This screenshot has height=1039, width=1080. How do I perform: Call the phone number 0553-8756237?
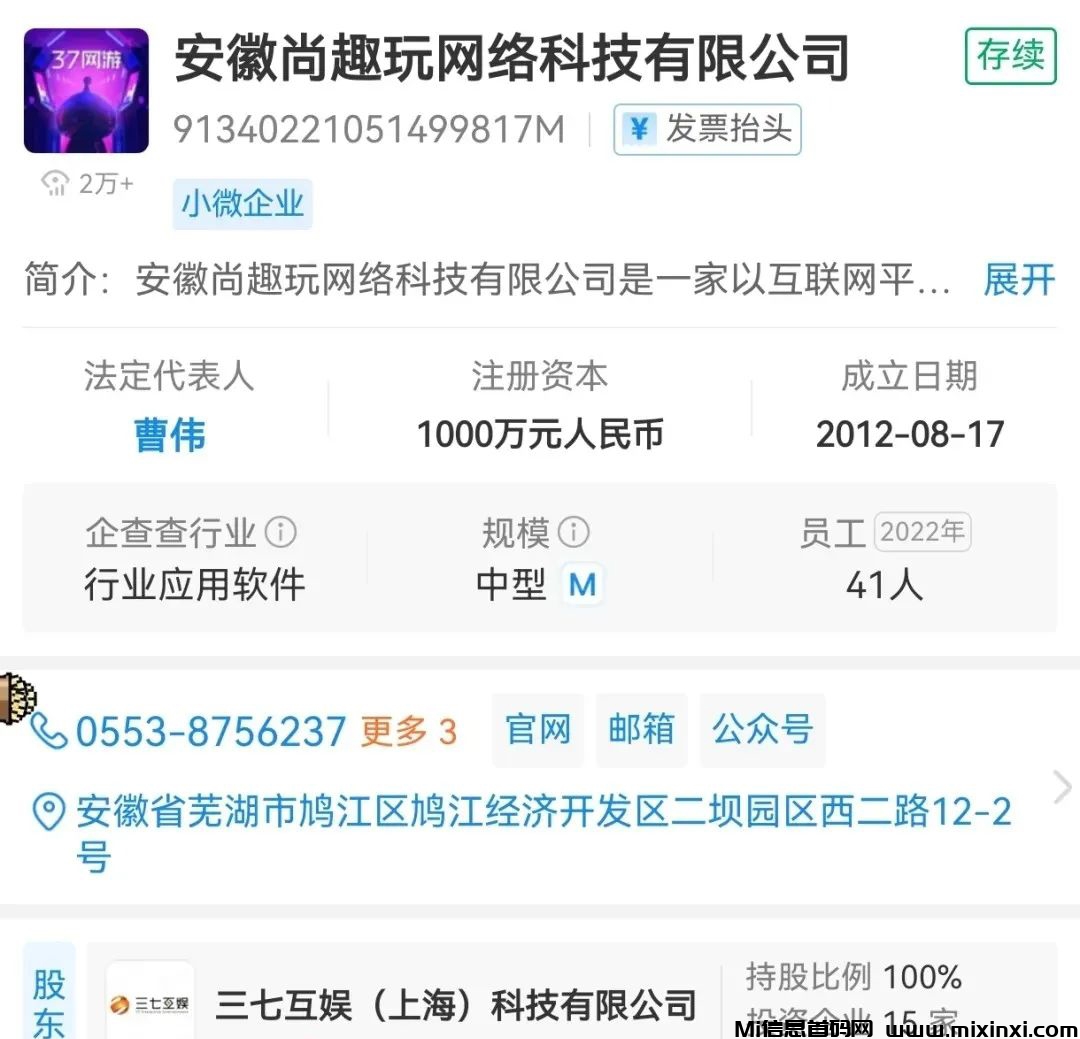coord(210,731)
